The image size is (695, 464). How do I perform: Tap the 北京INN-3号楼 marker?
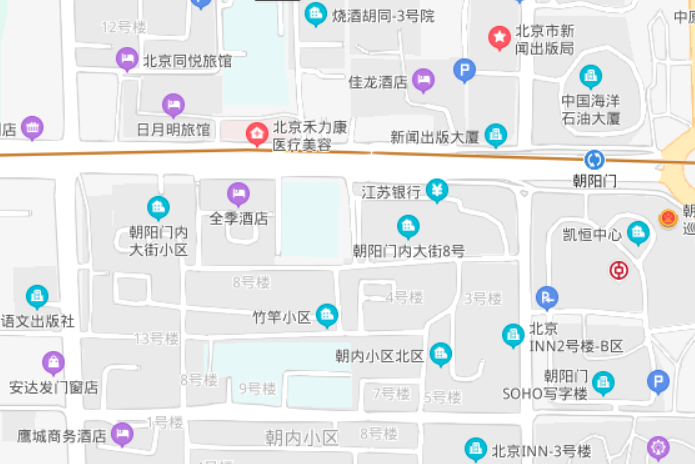477,449
